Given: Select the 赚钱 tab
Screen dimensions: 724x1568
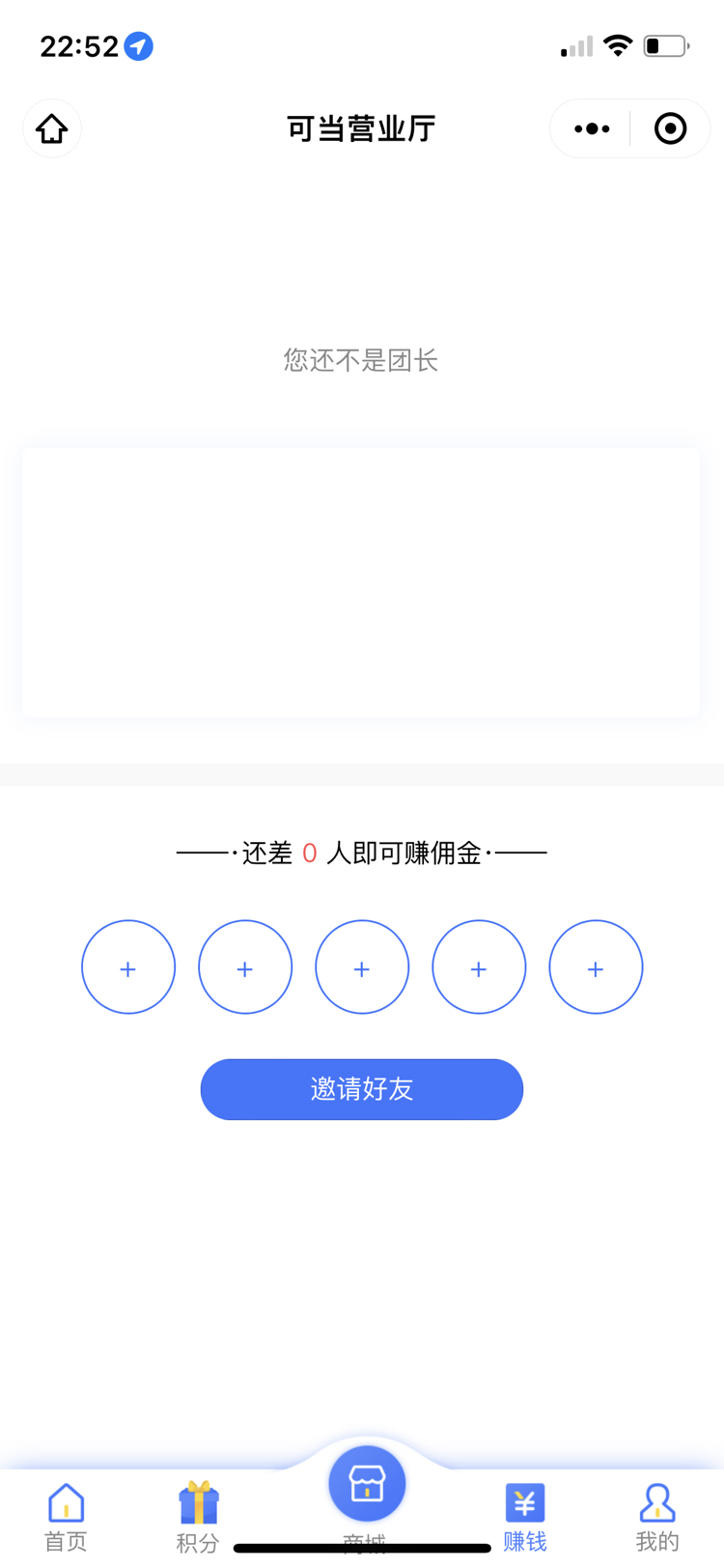Looking at the screenshot, I should [525, 1516].
